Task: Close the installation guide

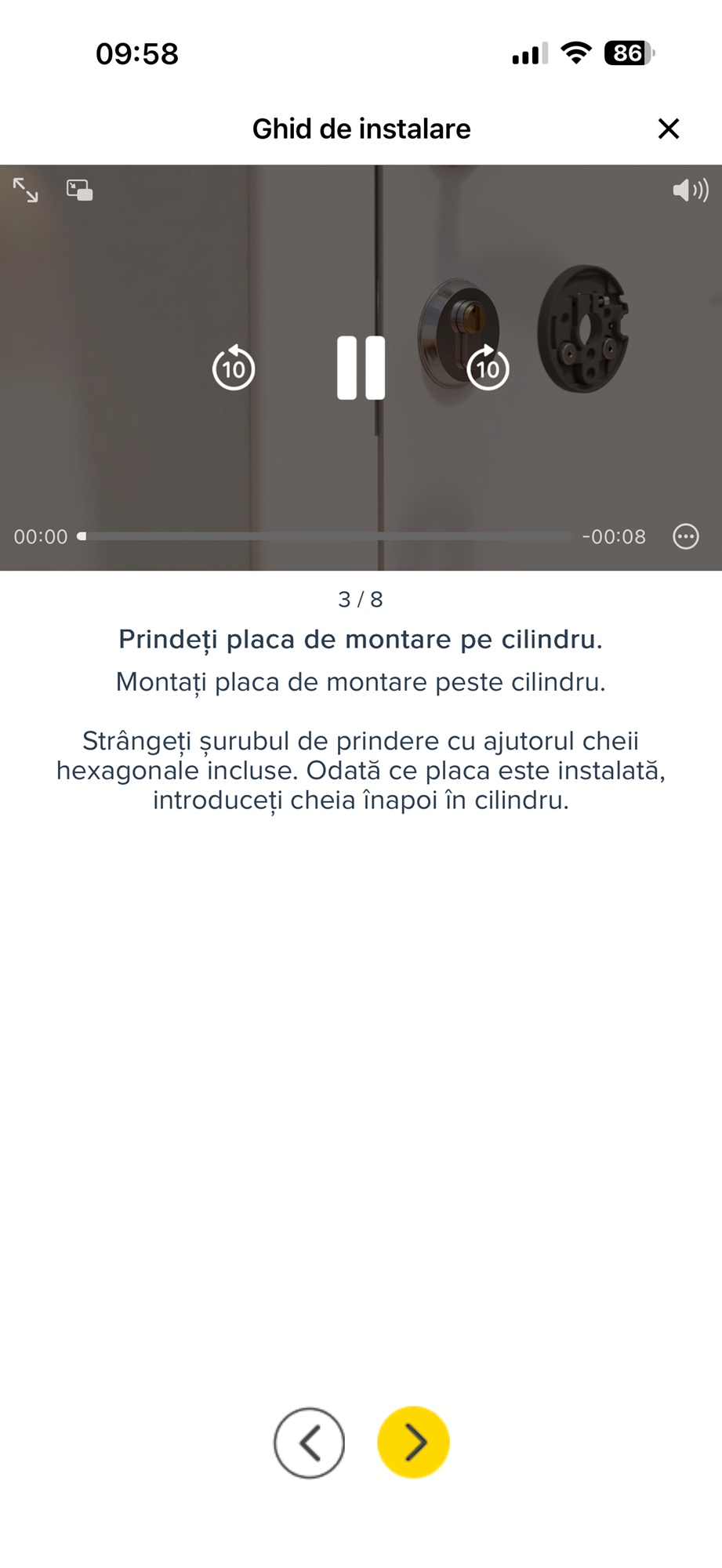Action: pos(668,129)
